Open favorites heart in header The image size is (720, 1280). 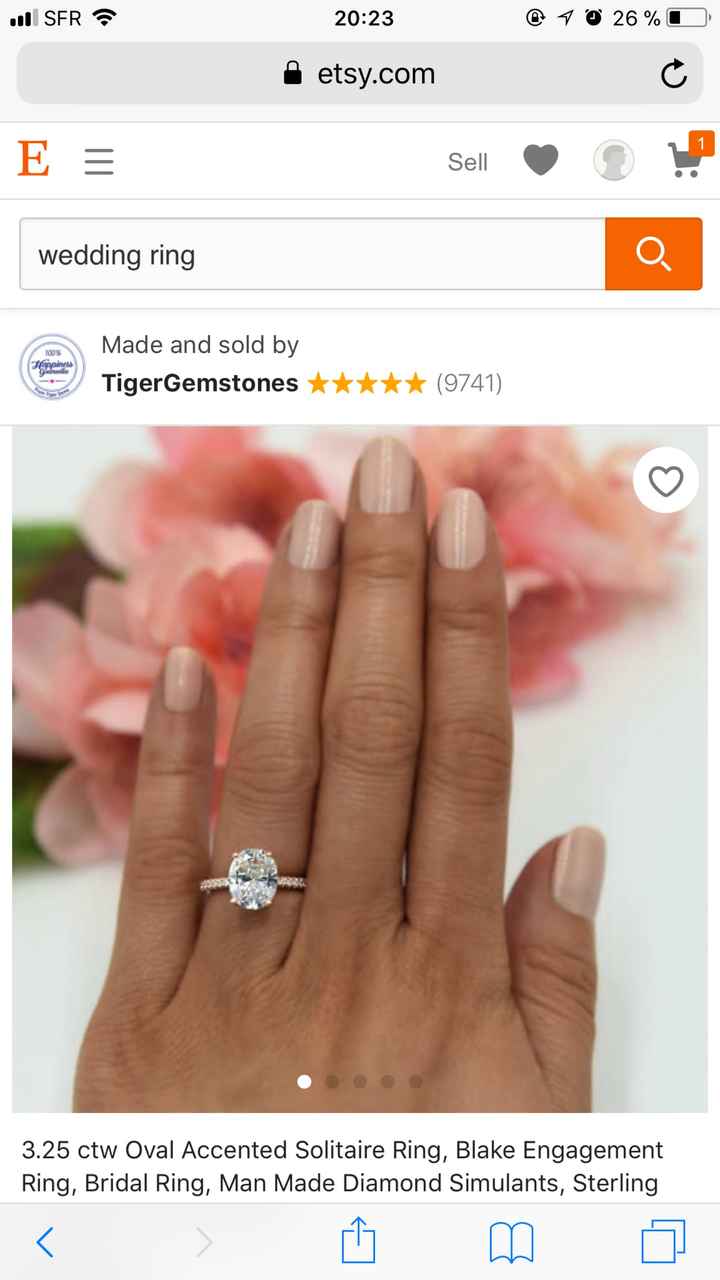540,160
